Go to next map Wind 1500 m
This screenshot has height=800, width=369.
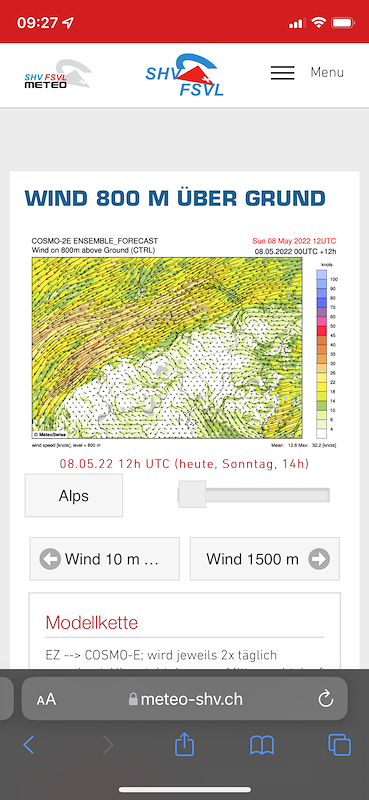pos(264,559)
